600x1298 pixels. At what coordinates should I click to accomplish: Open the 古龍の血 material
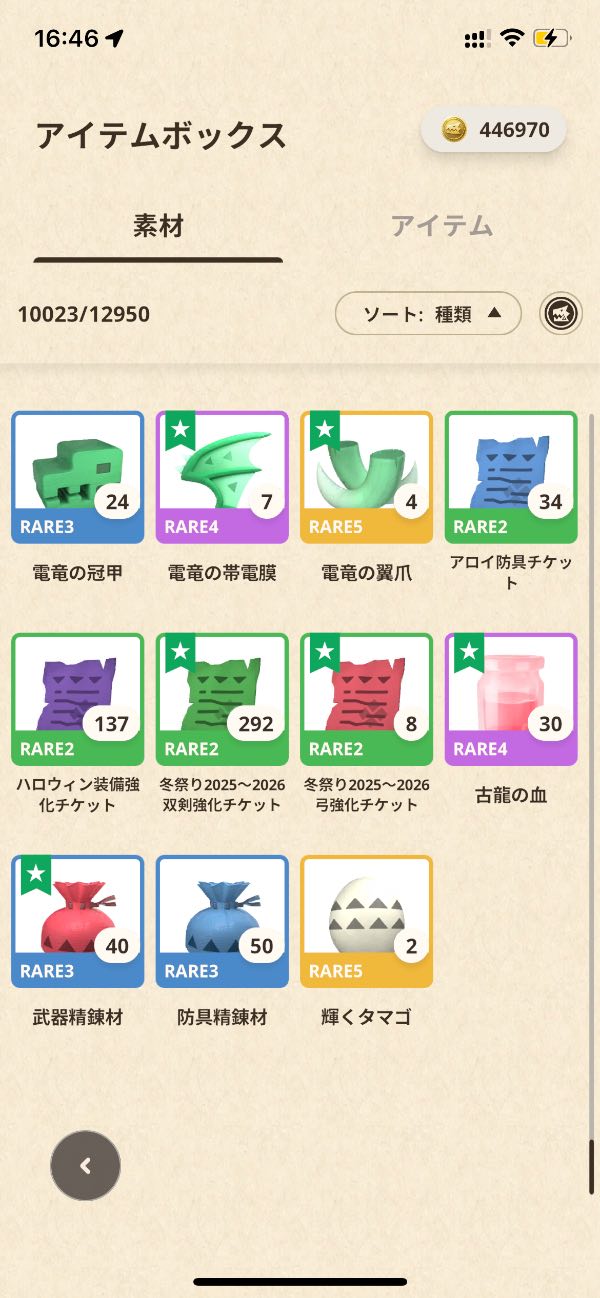click(x=510, y=699)
